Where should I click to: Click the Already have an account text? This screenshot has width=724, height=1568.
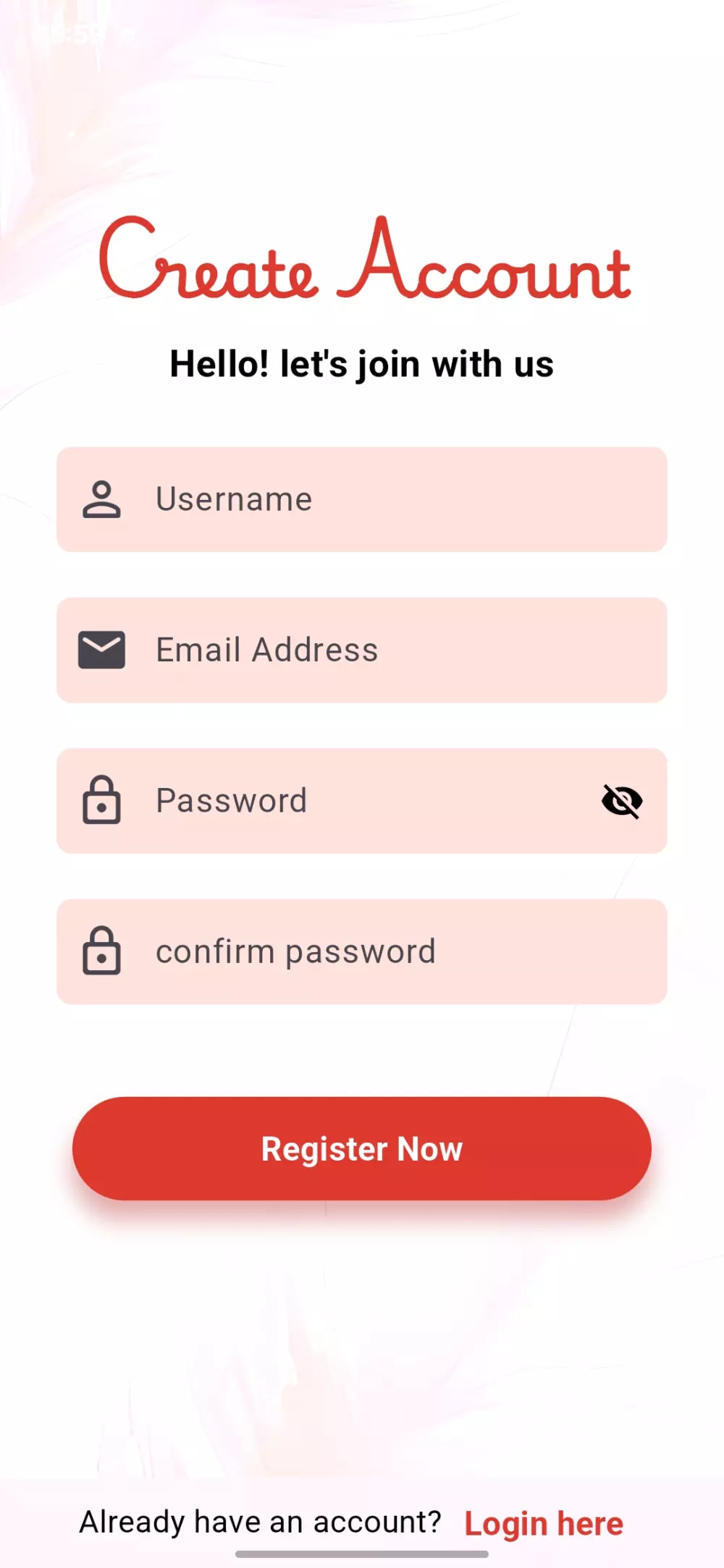point(261,1521)
